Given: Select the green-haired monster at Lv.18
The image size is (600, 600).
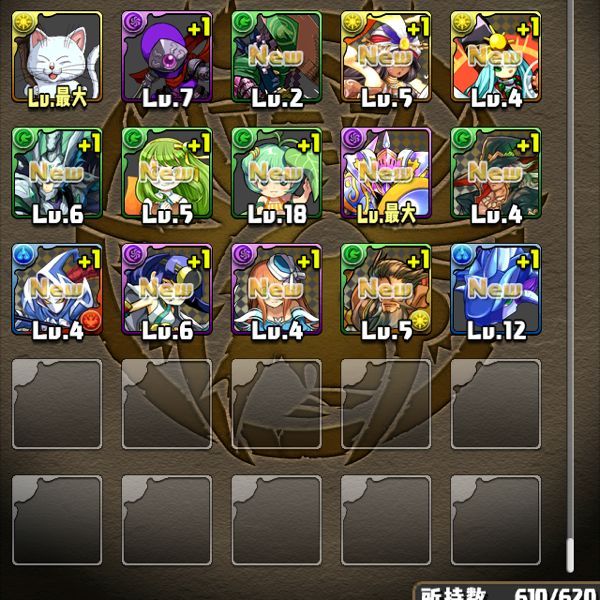Looking at the screenshot, I should click(276, 174).
